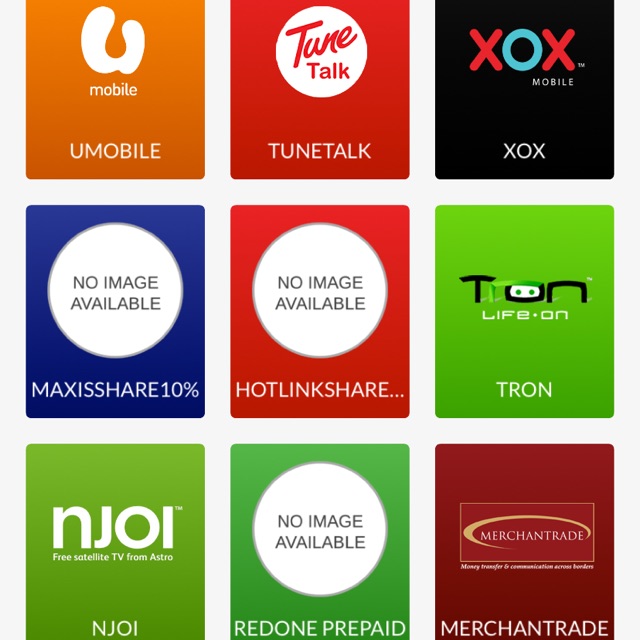This screenshot has width=640, height=640.
Task: Tap the MAXISSHARE10% tile
Action: 115,311
